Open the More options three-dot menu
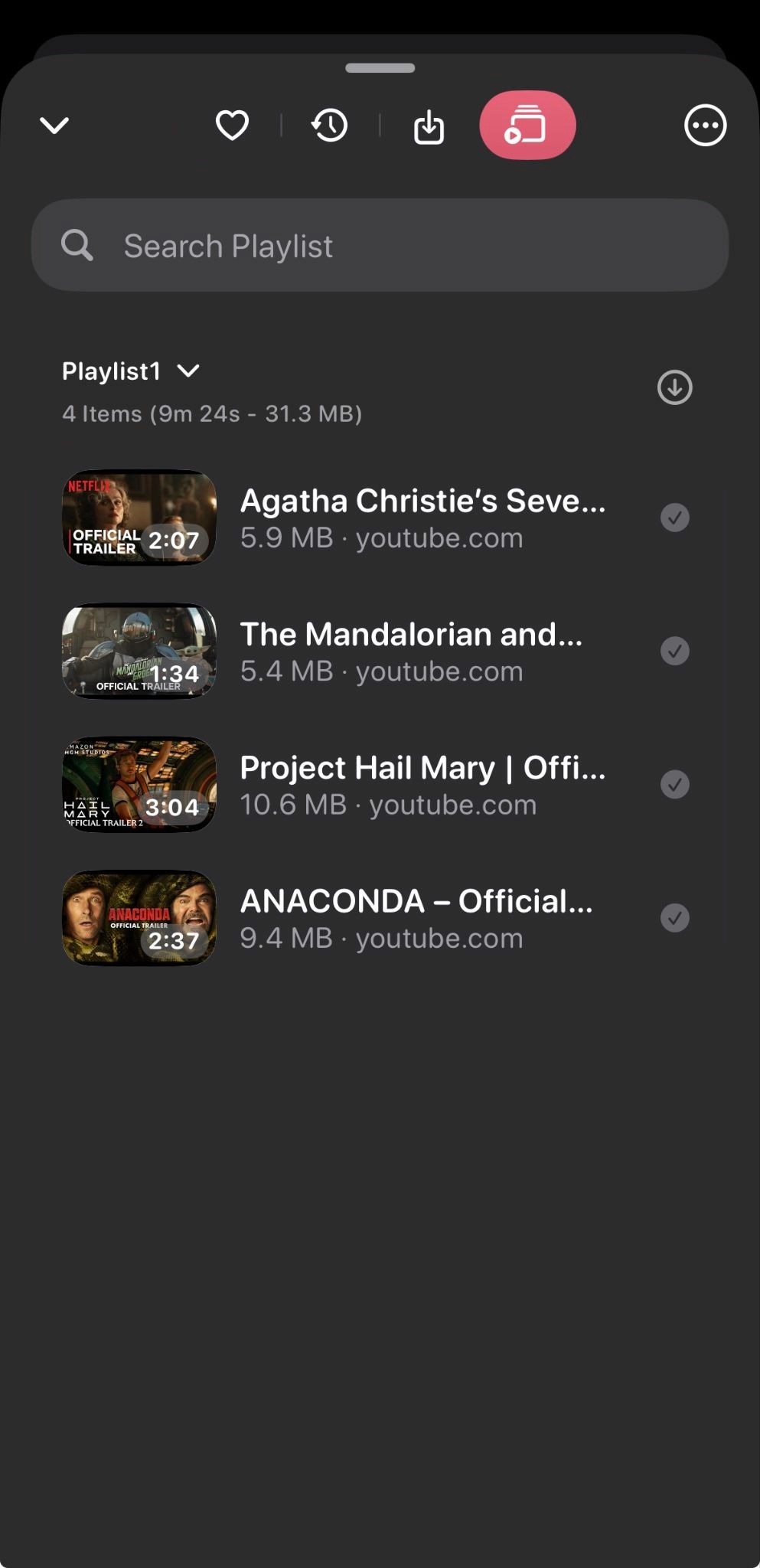This screenshot has width=760, height=1568. tap(706, 125)
